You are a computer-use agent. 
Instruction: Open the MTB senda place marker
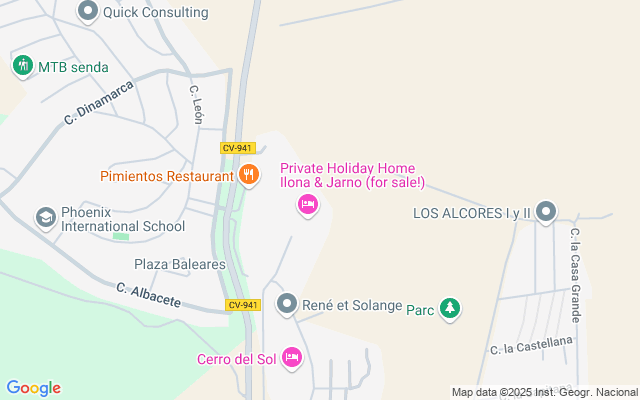point(22,66)
